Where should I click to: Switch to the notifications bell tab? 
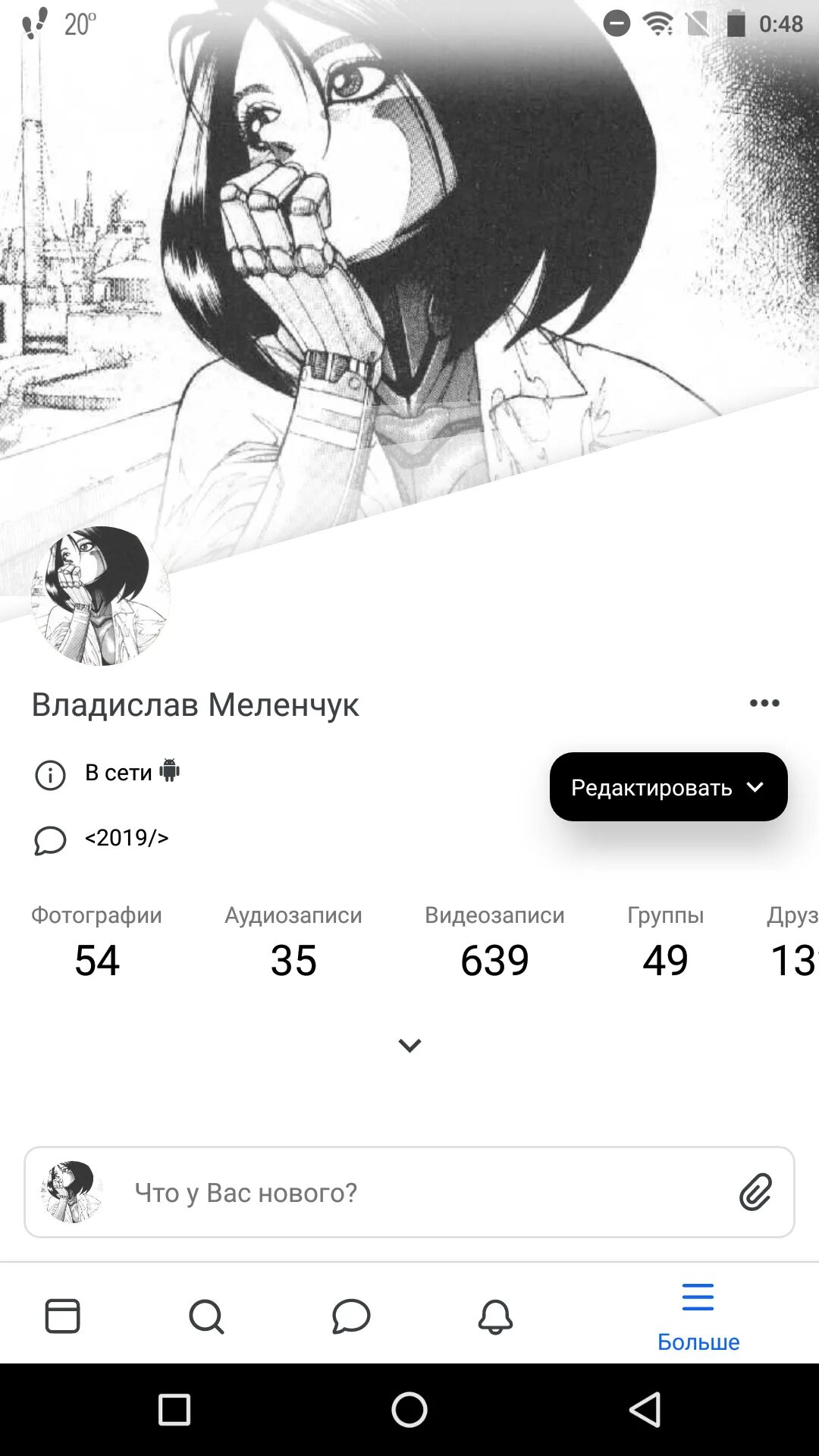click(495, 1316)
